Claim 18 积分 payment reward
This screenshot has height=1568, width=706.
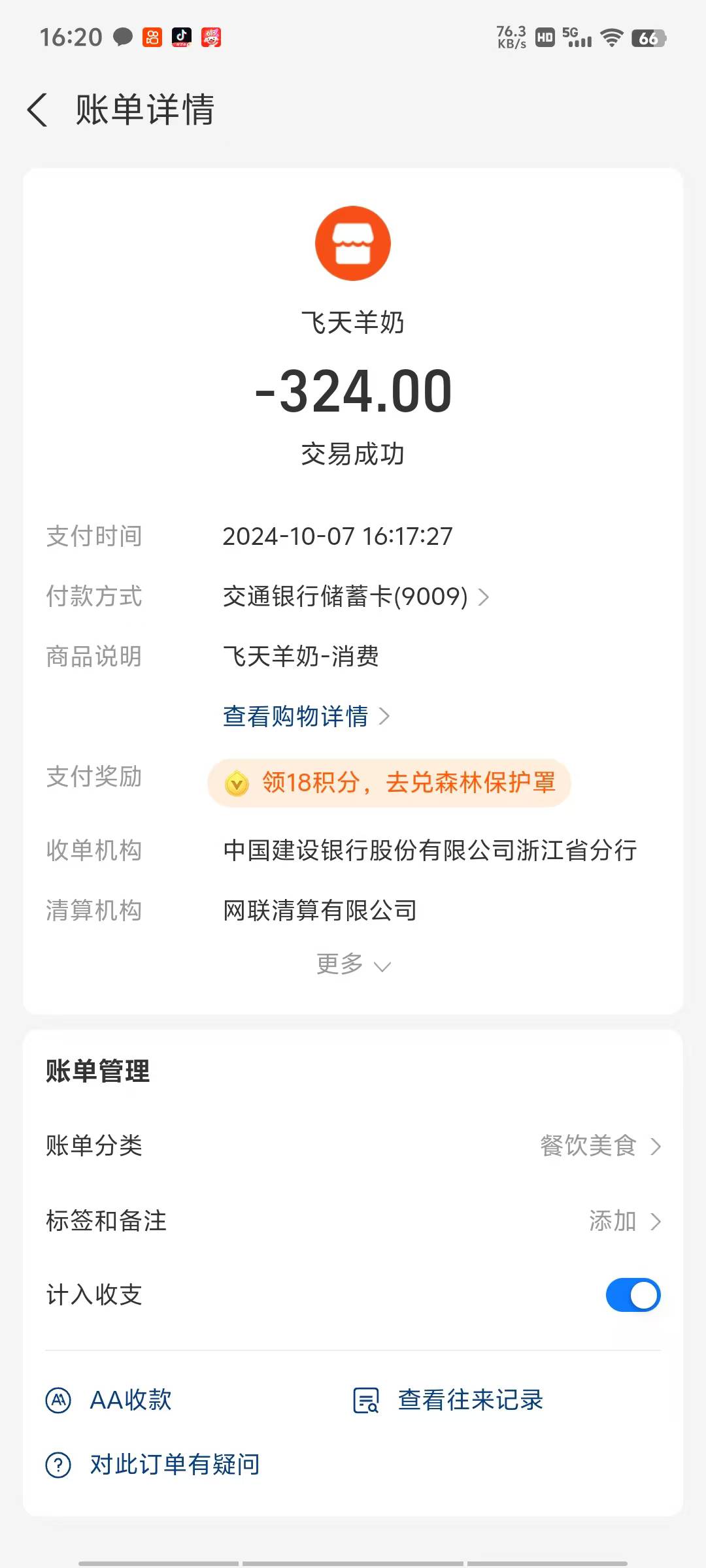(x=389, y=783)
